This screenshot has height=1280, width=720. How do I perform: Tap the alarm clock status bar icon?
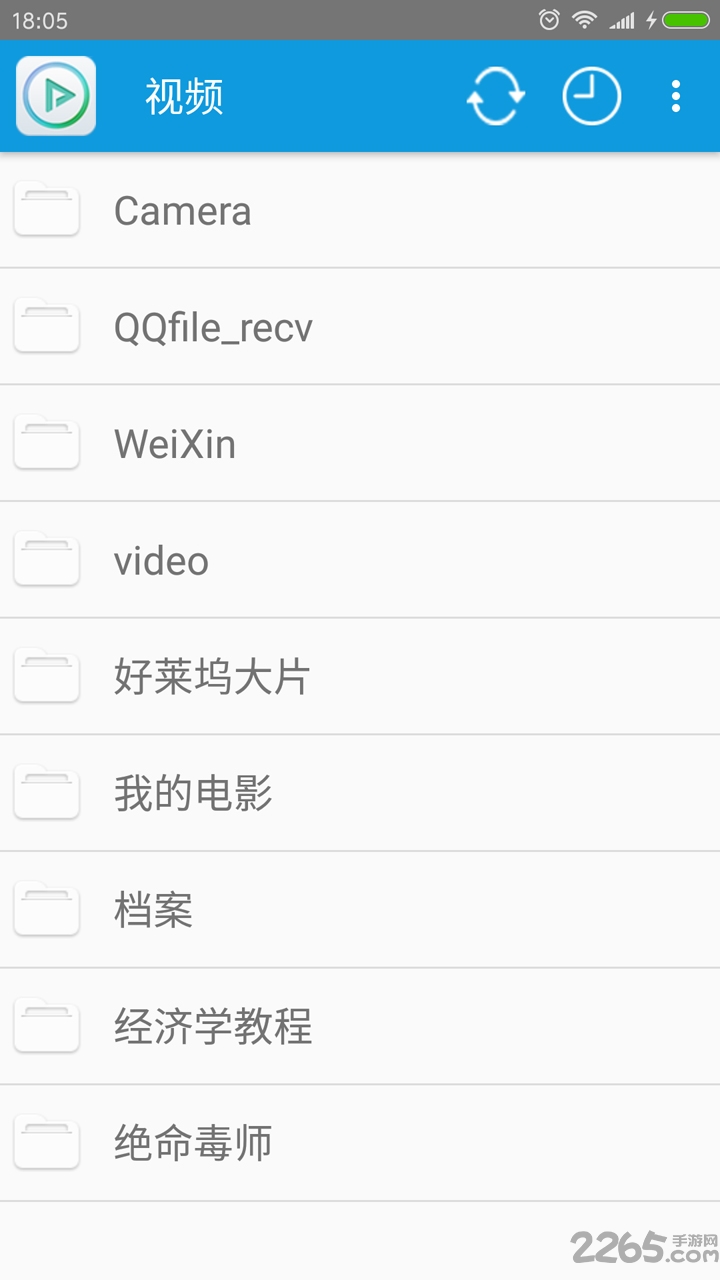tap(547, 19)
